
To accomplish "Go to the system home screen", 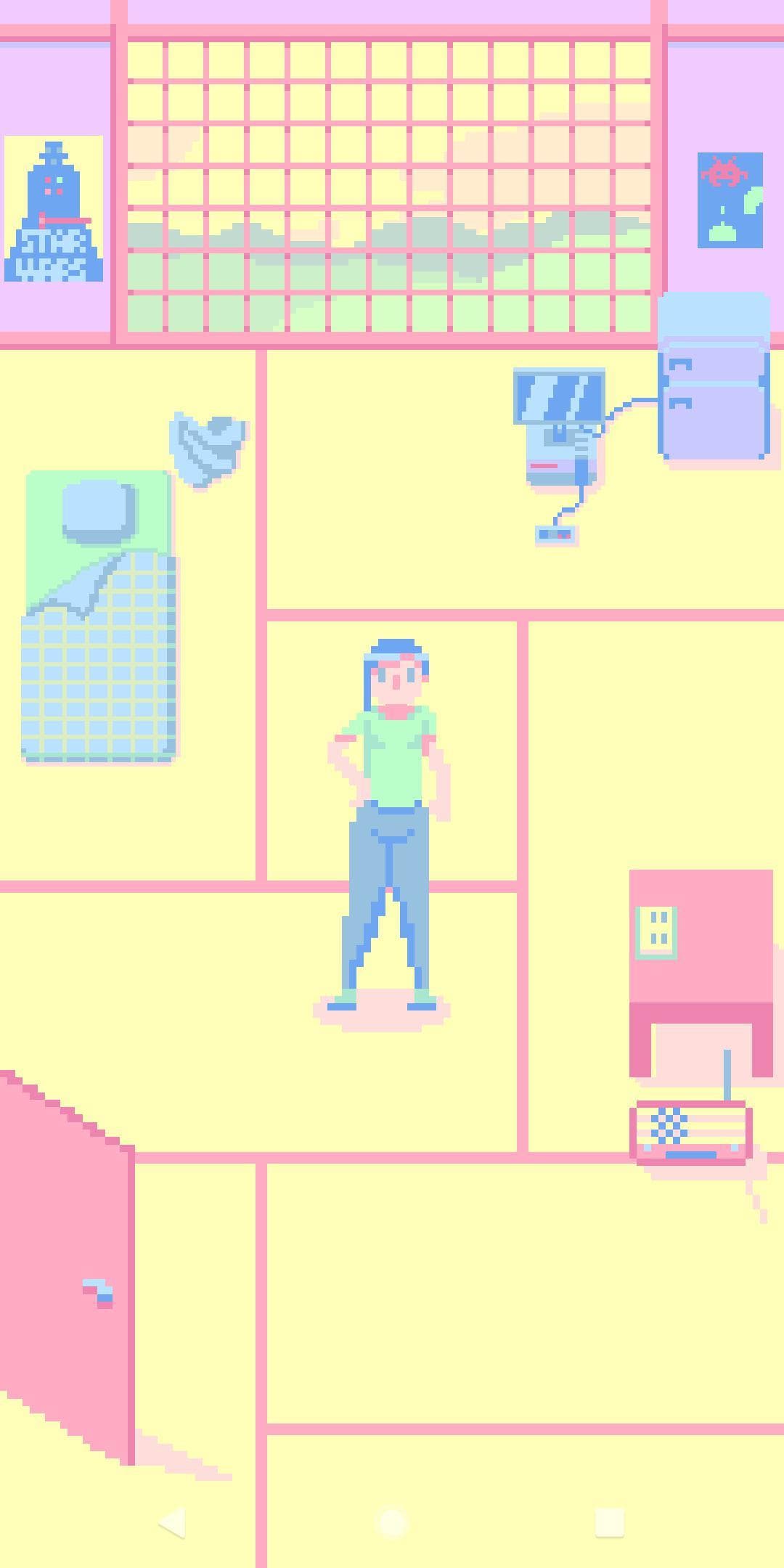I will click(392, 1522).
